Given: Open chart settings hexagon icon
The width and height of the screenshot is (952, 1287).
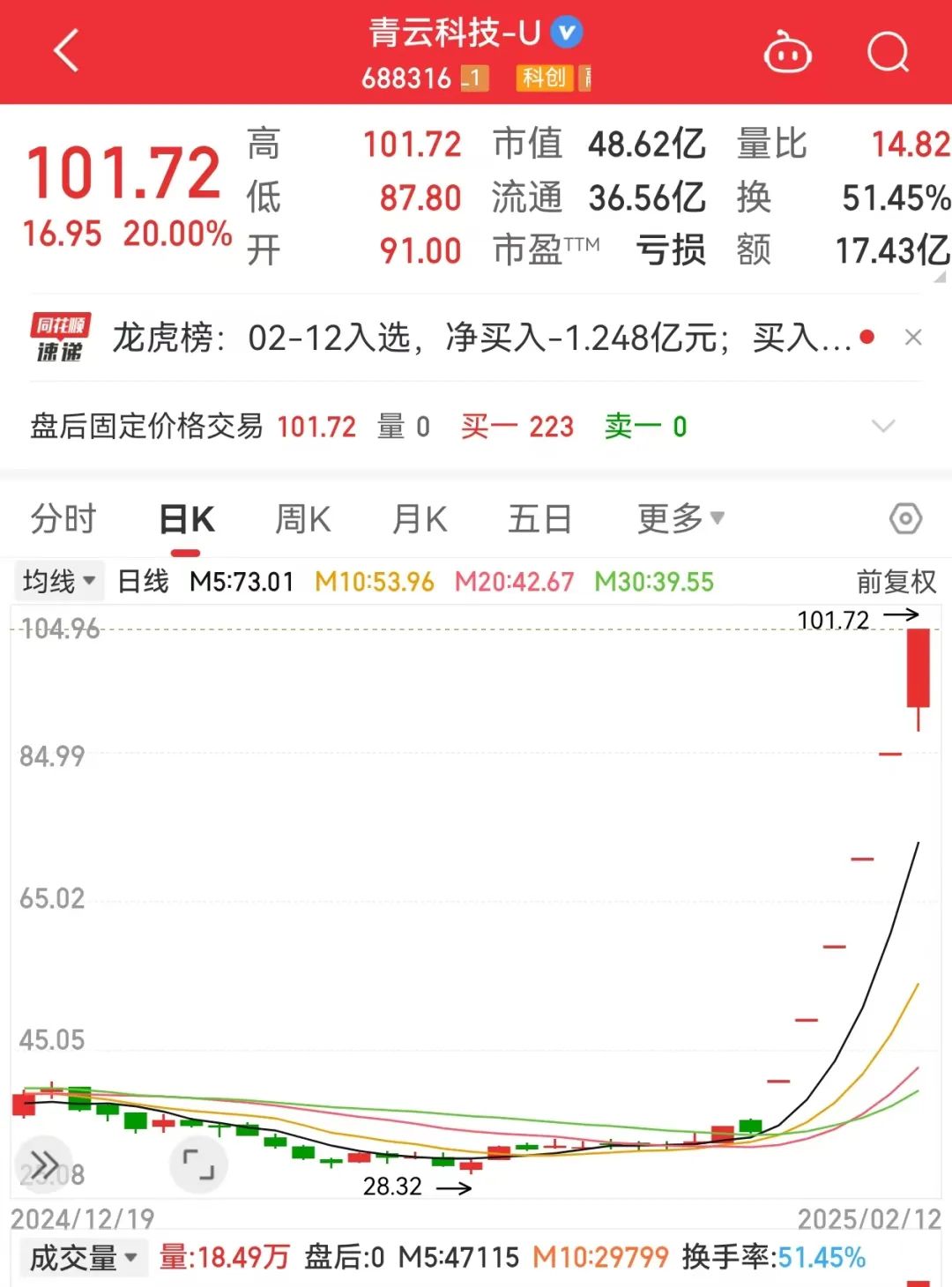Looking at the screenshot, I should [905, 519].
